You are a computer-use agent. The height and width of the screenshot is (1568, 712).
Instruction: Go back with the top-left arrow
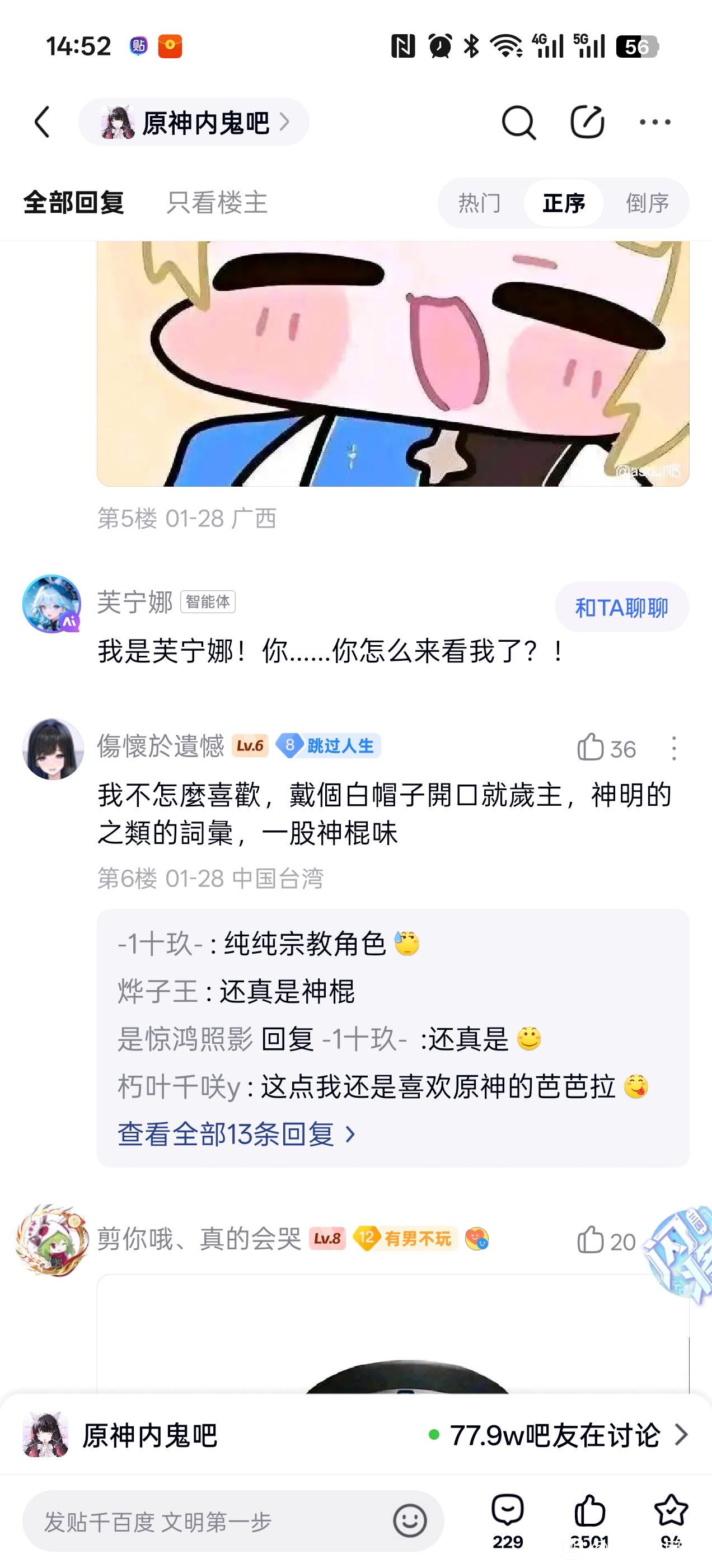click(x=43, y=122)
